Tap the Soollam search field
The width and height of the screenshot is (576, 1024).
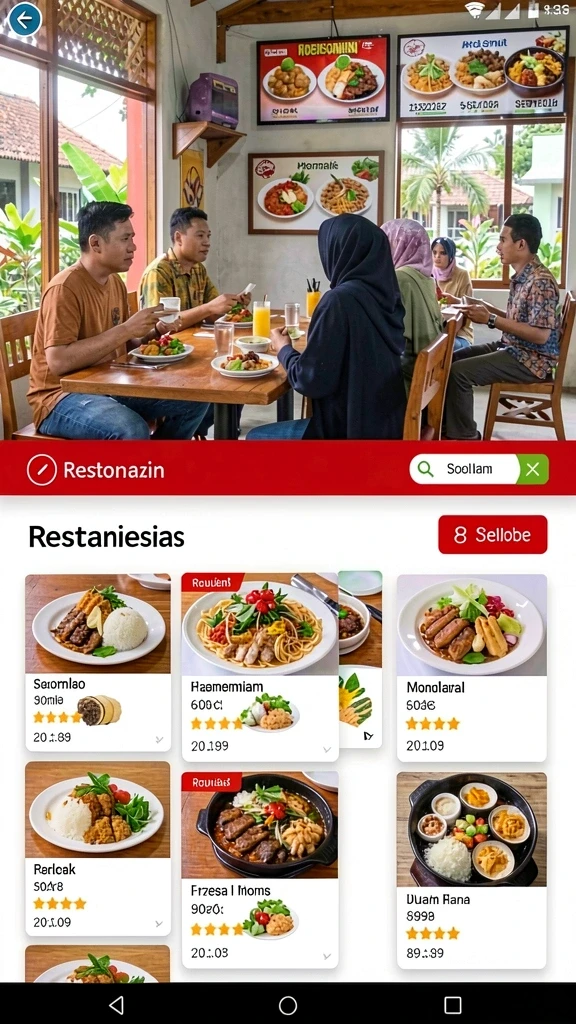[x=464, y=469]
